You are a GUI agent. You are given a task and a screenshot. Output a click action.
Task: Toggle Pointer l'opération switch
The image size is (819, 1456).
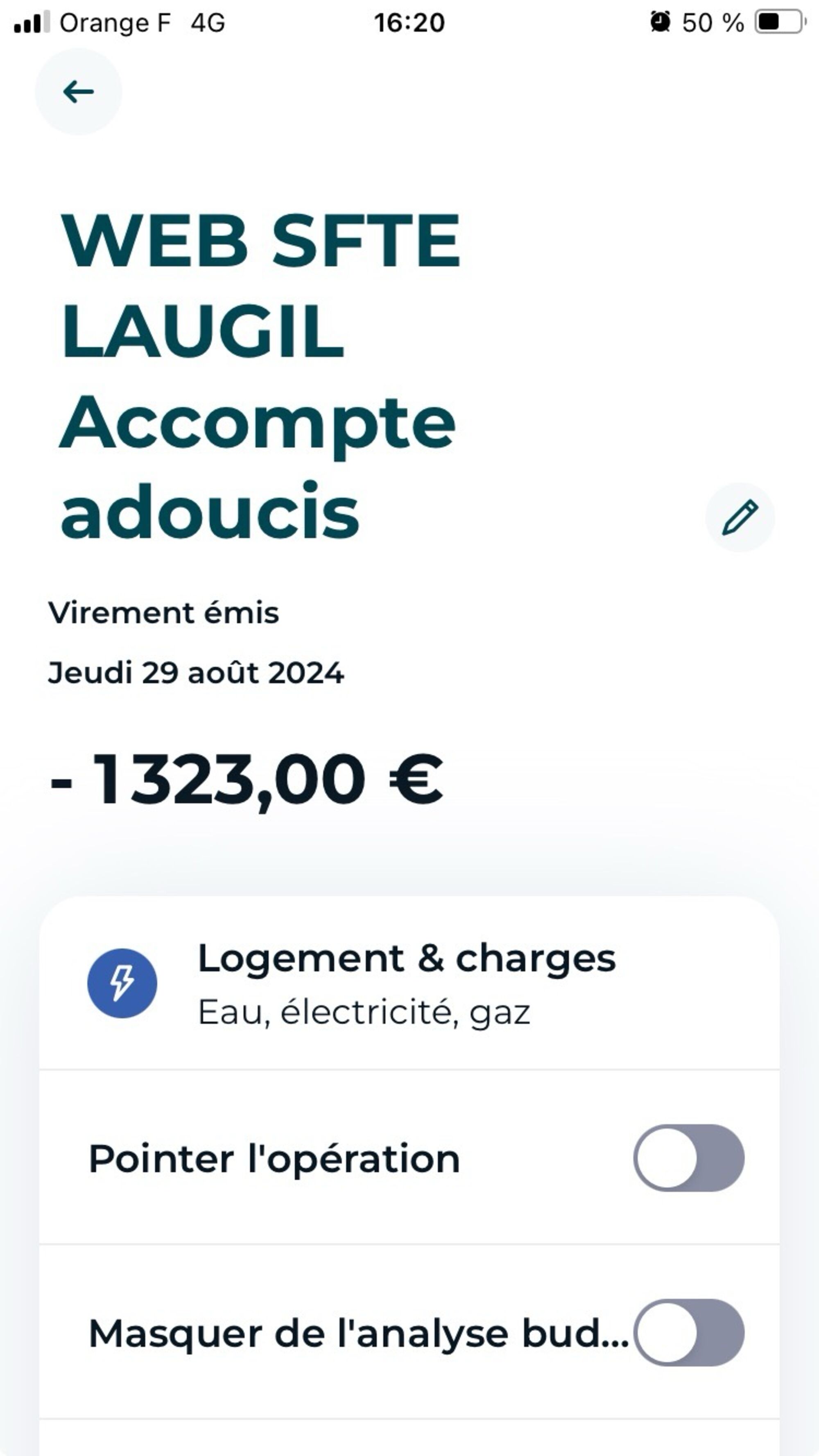(688, 1158)
